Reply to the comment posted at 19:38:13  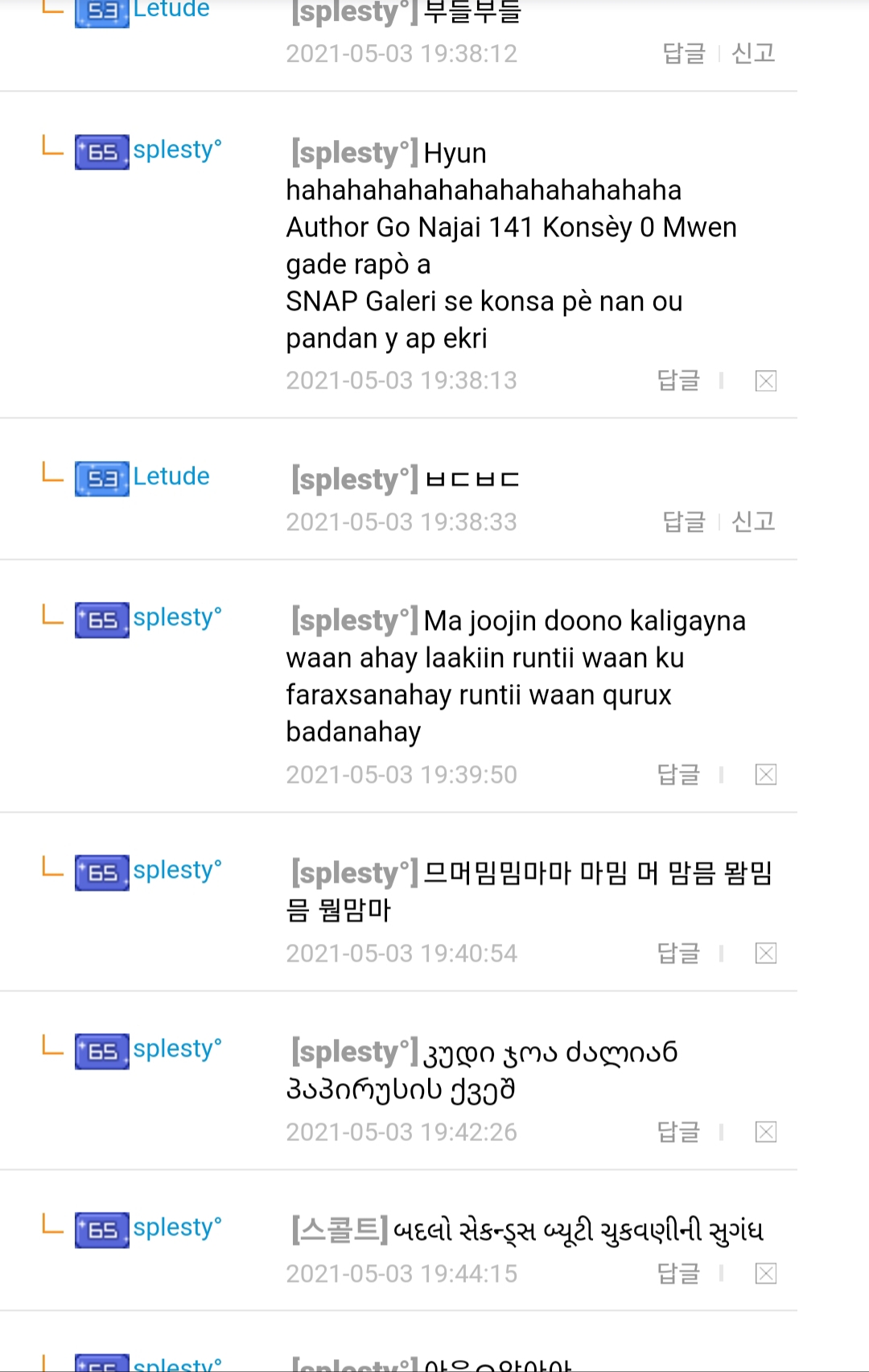(x=678, y=380)
